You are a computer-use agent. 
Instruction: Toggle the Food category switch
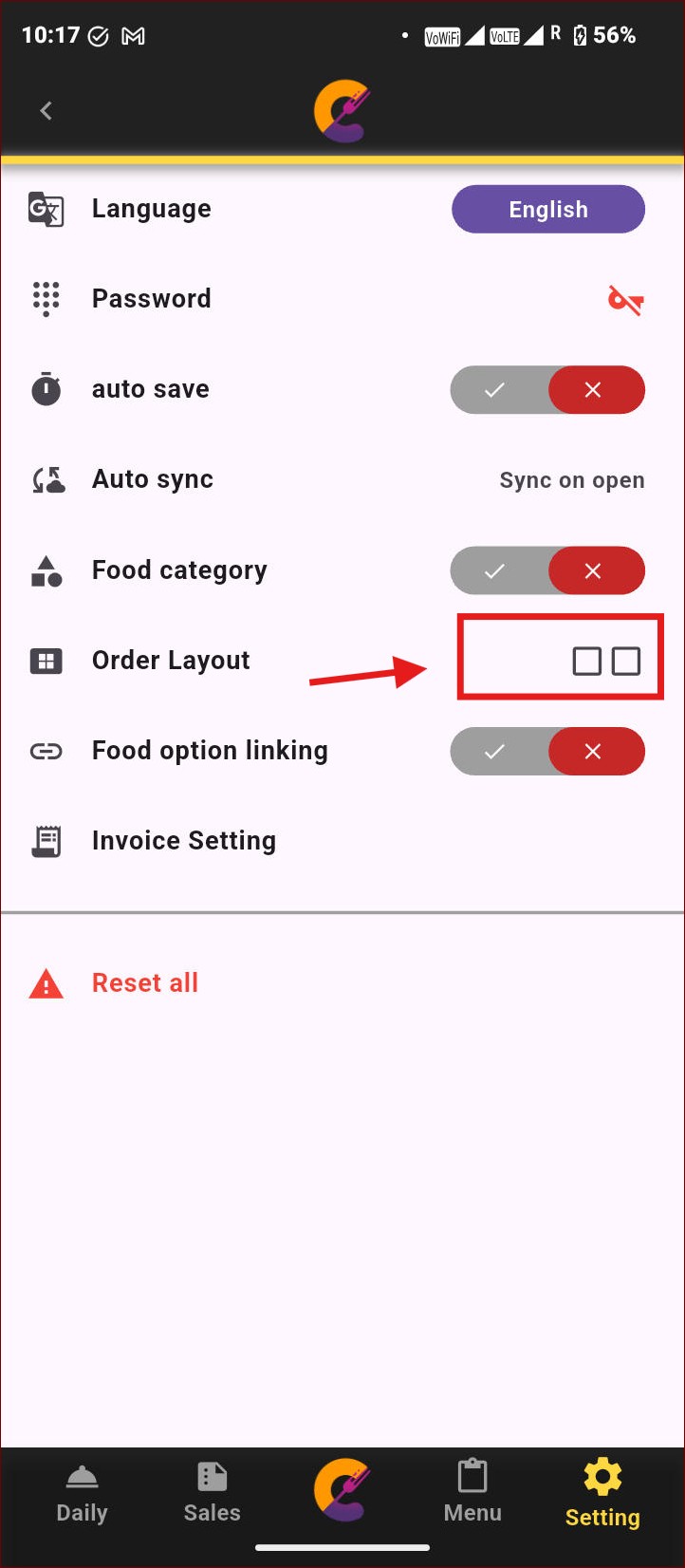[x=547, y=570]
